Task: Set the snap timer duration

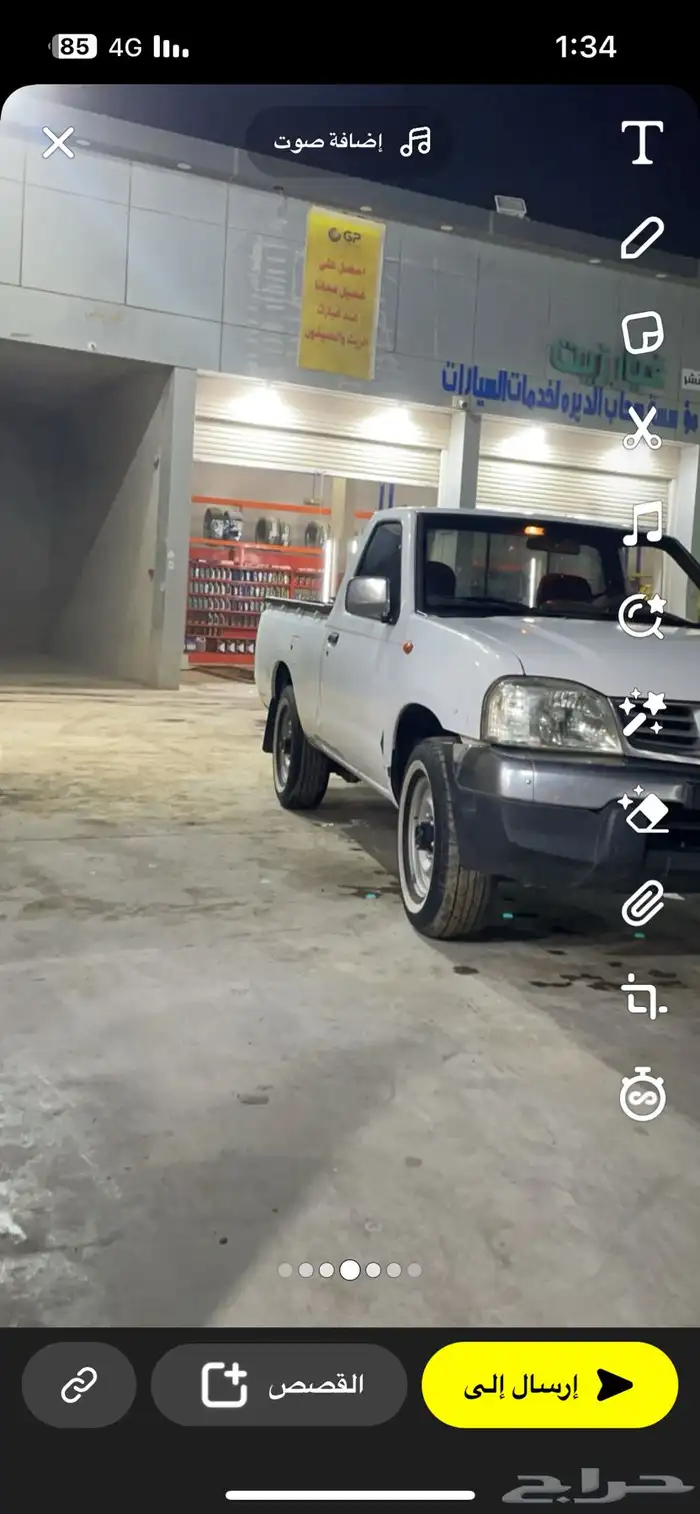Action: [x=642, y=1093]
